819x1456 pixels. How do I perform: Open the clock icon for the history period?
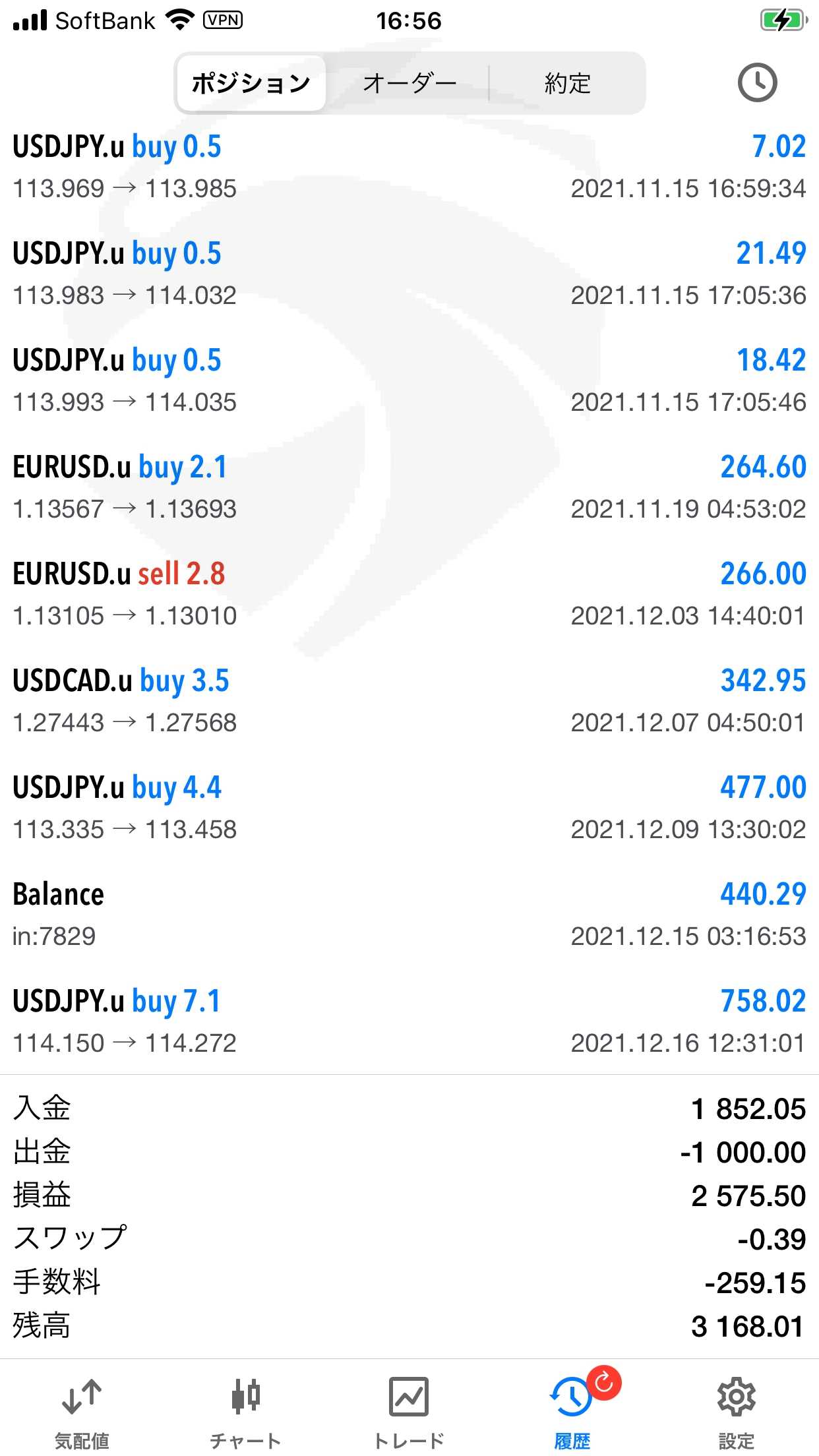click(x=756, y=82)
